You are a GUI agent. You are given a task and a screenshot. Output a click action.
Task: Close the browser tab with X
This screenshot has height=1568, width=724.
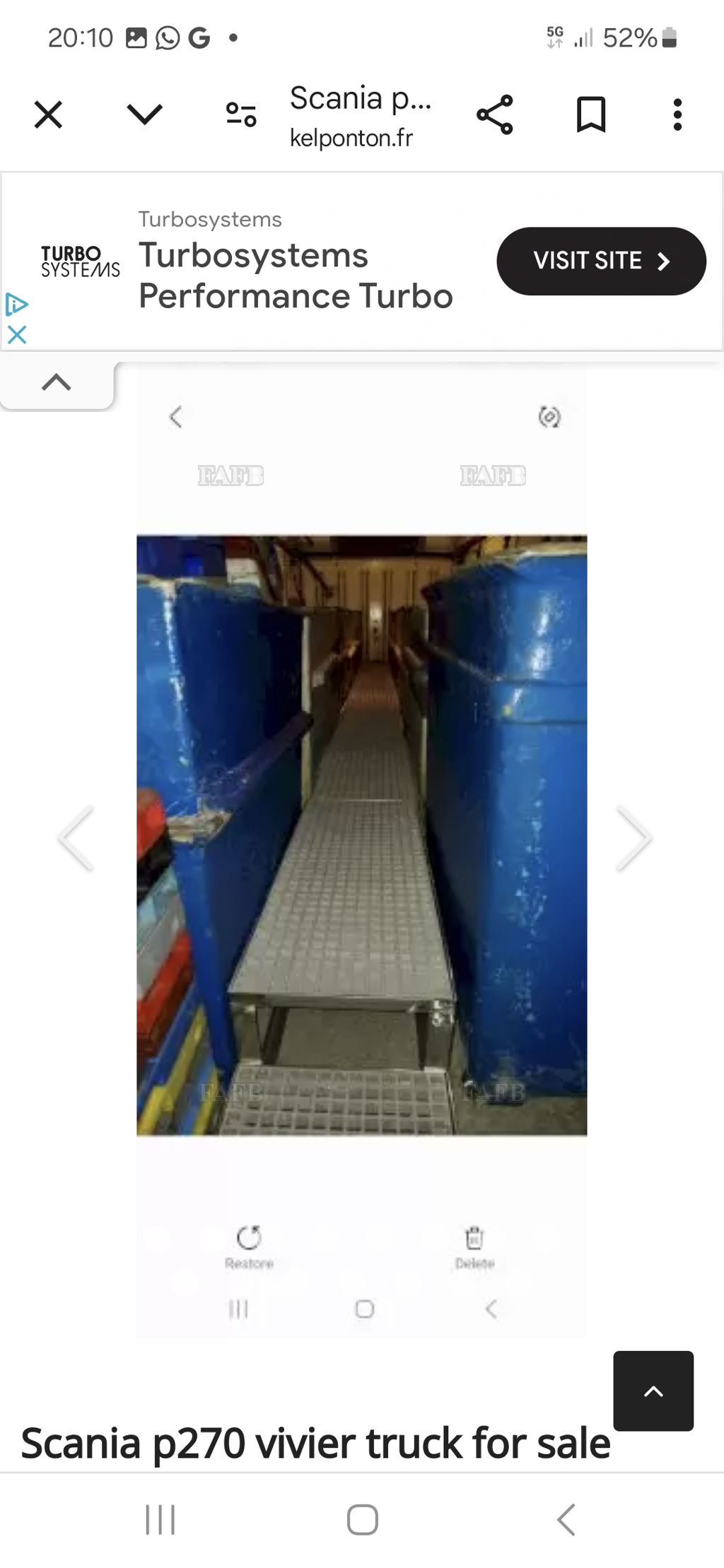[x=48, y=114]
